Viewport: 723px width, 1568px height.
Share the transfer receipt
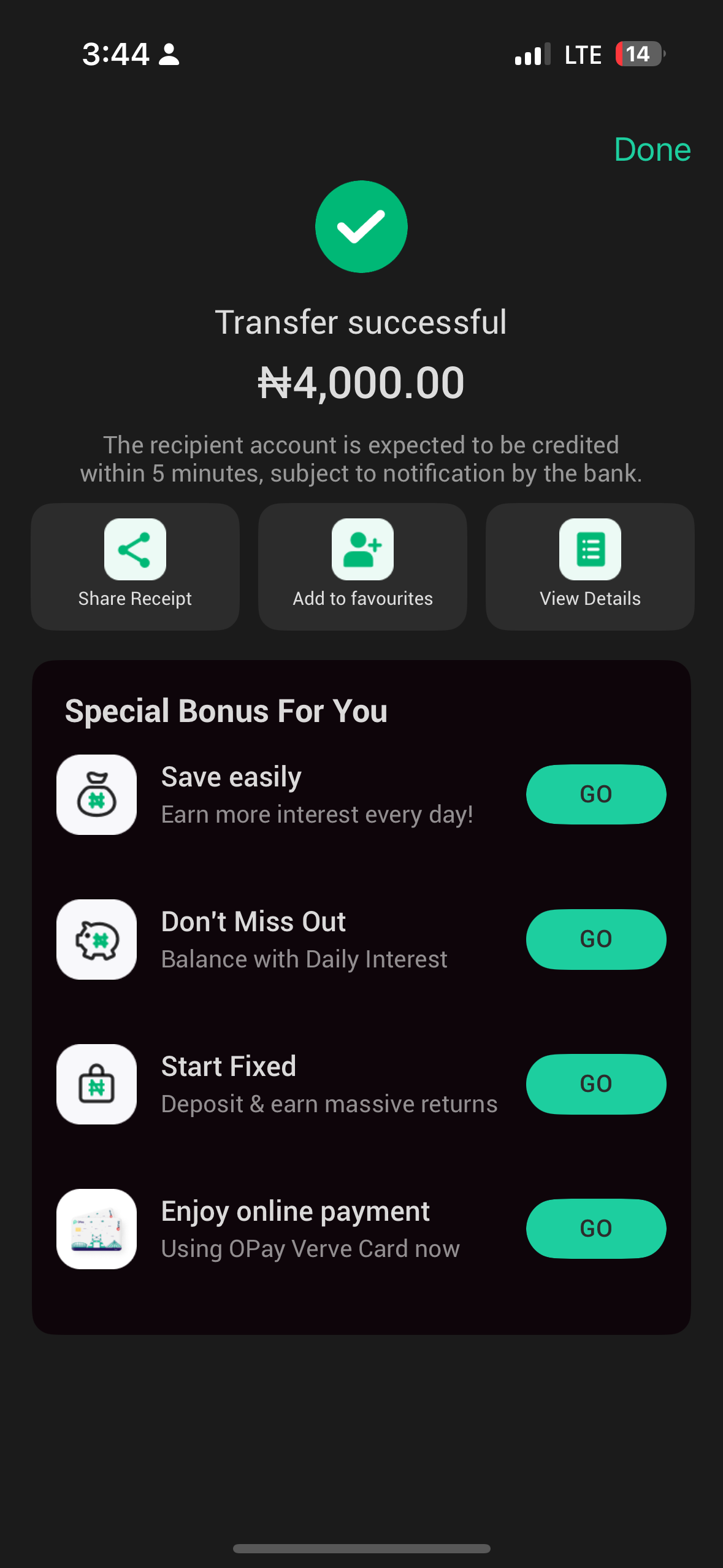(x=135, y=566)
